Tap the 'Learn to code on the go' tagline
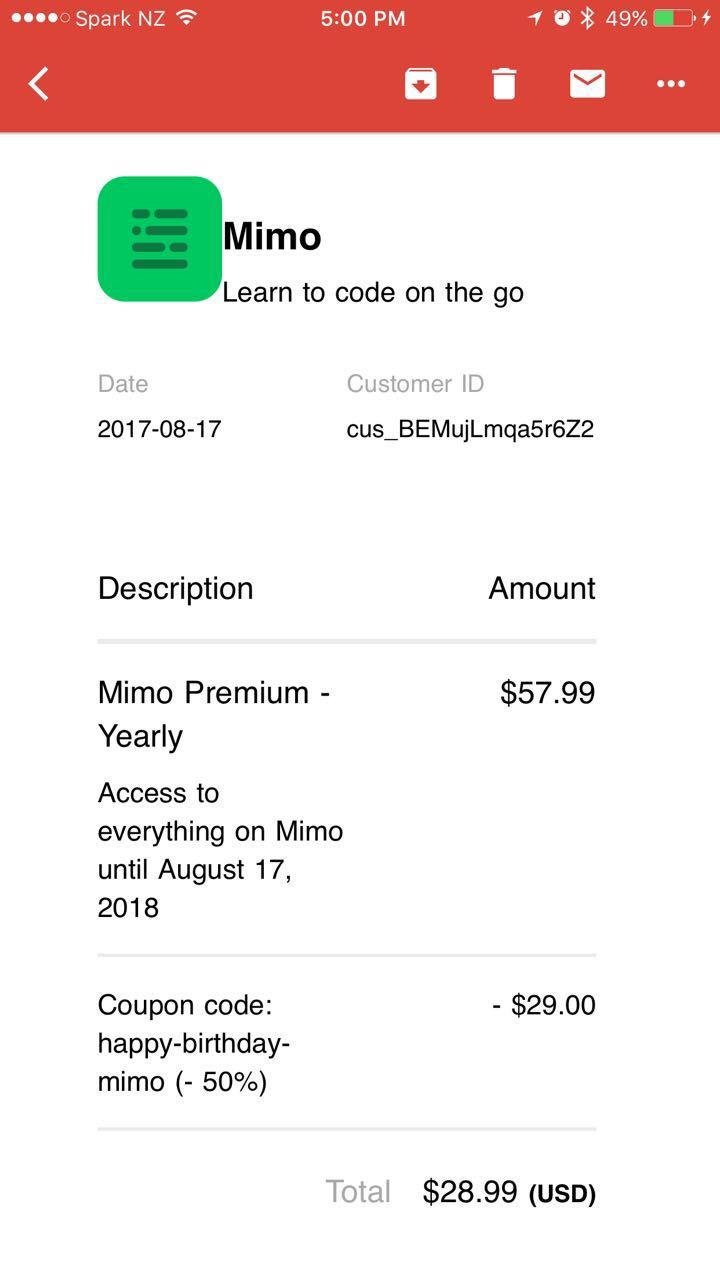Screen dimensions: 720x1280 point(373,292)
